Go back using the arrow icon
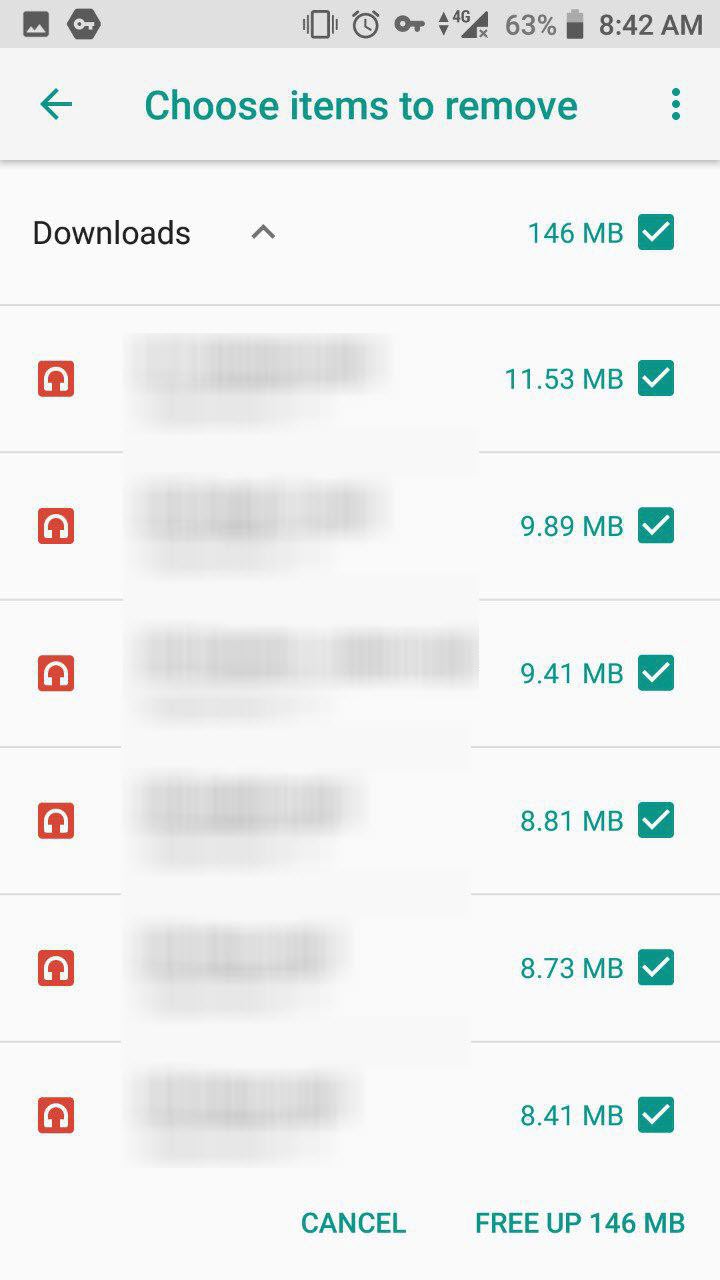This screenshot has height=1280, width=720. pyautogui.click(x=56, y=105)
